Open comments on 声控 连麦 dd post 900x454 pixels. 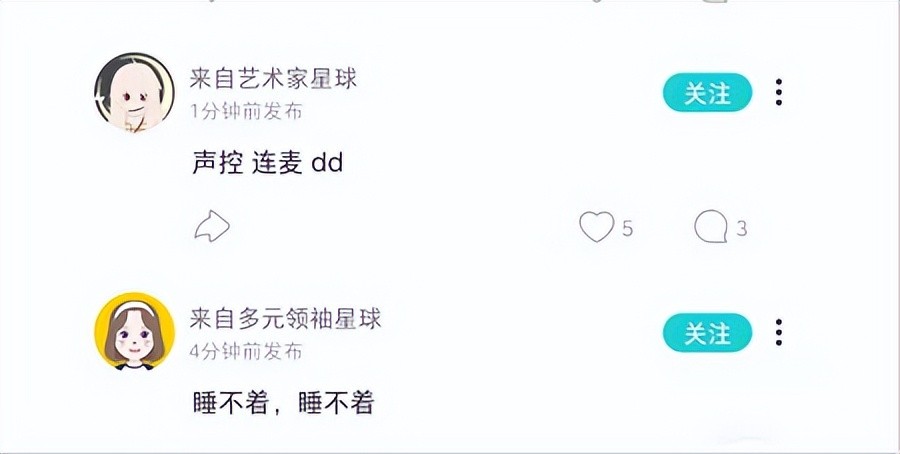710,228
